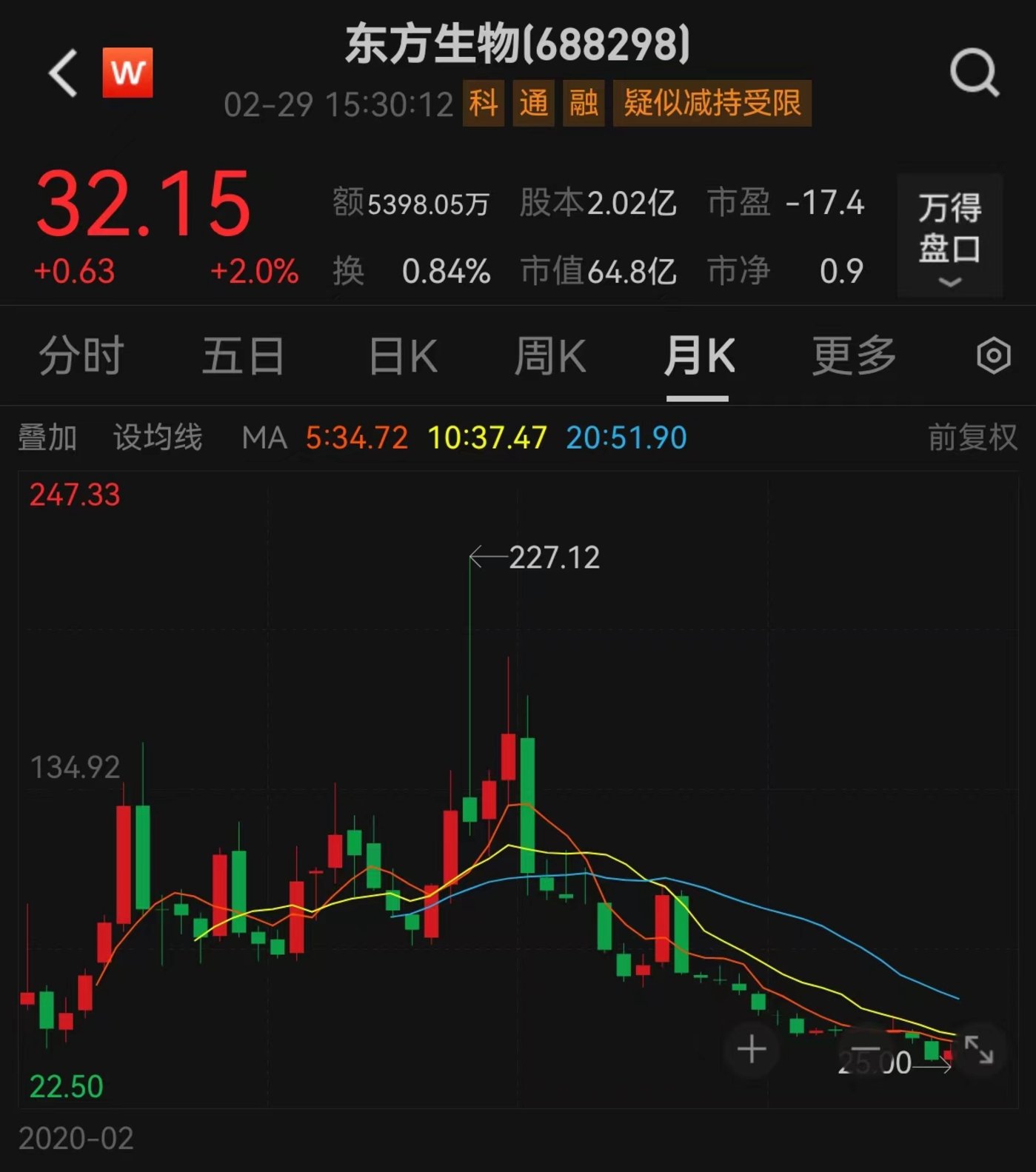
Task: Expand the 万得盘口 panel
Action: pos(949,235)
